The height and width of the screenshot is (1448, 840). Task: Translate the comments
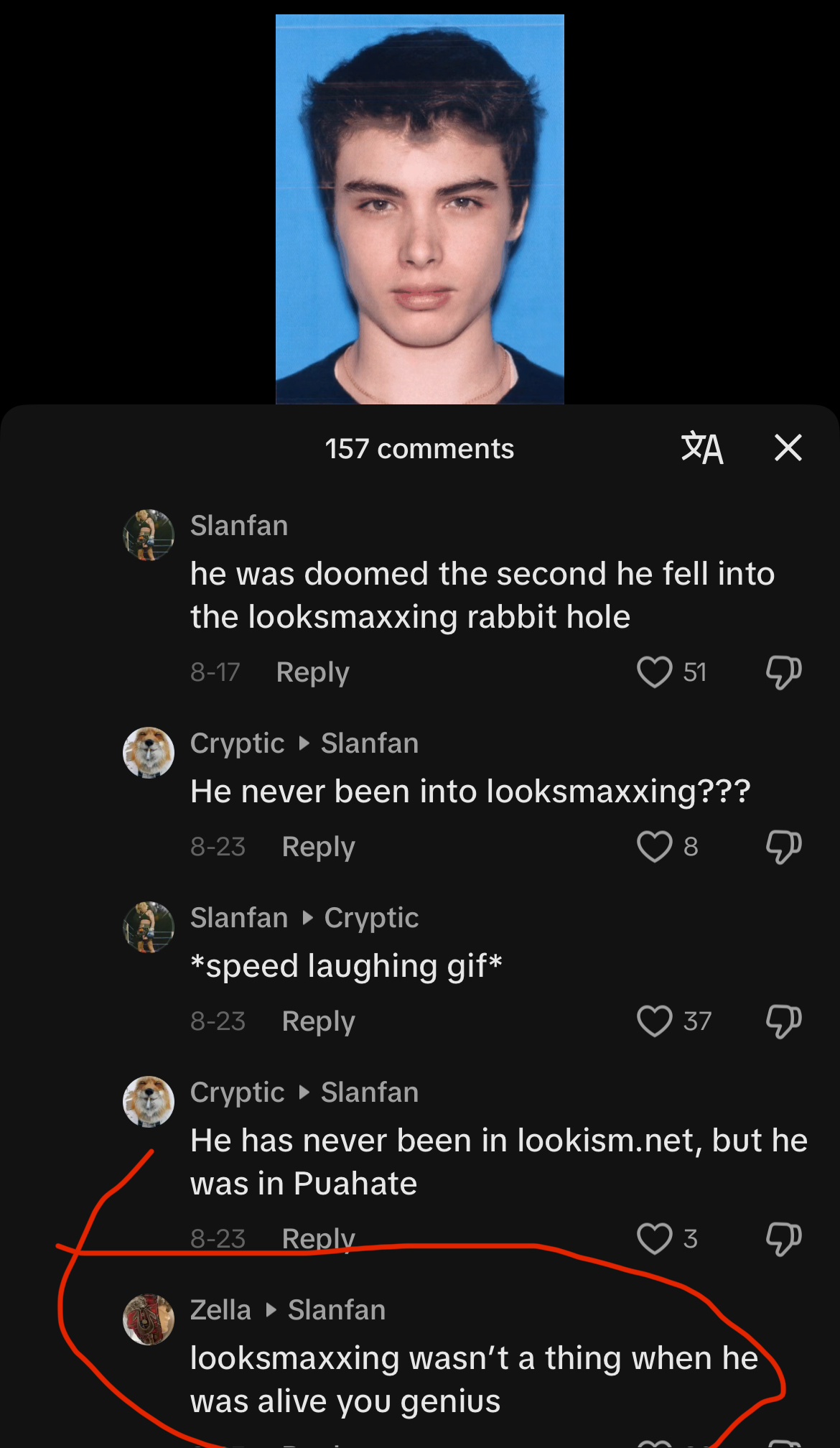tap(701, 448)
